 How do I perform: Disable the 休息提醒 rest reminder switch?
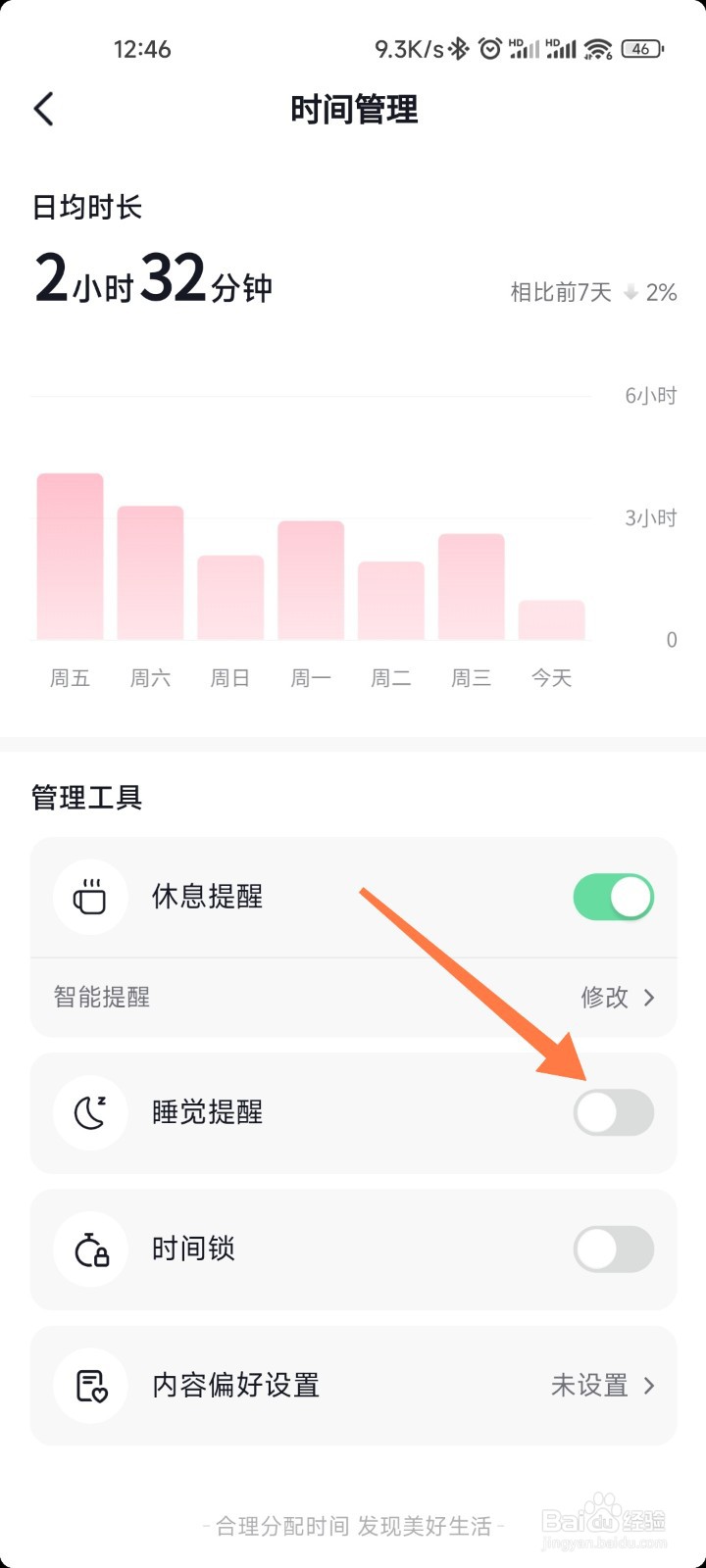tap(613, 897)
